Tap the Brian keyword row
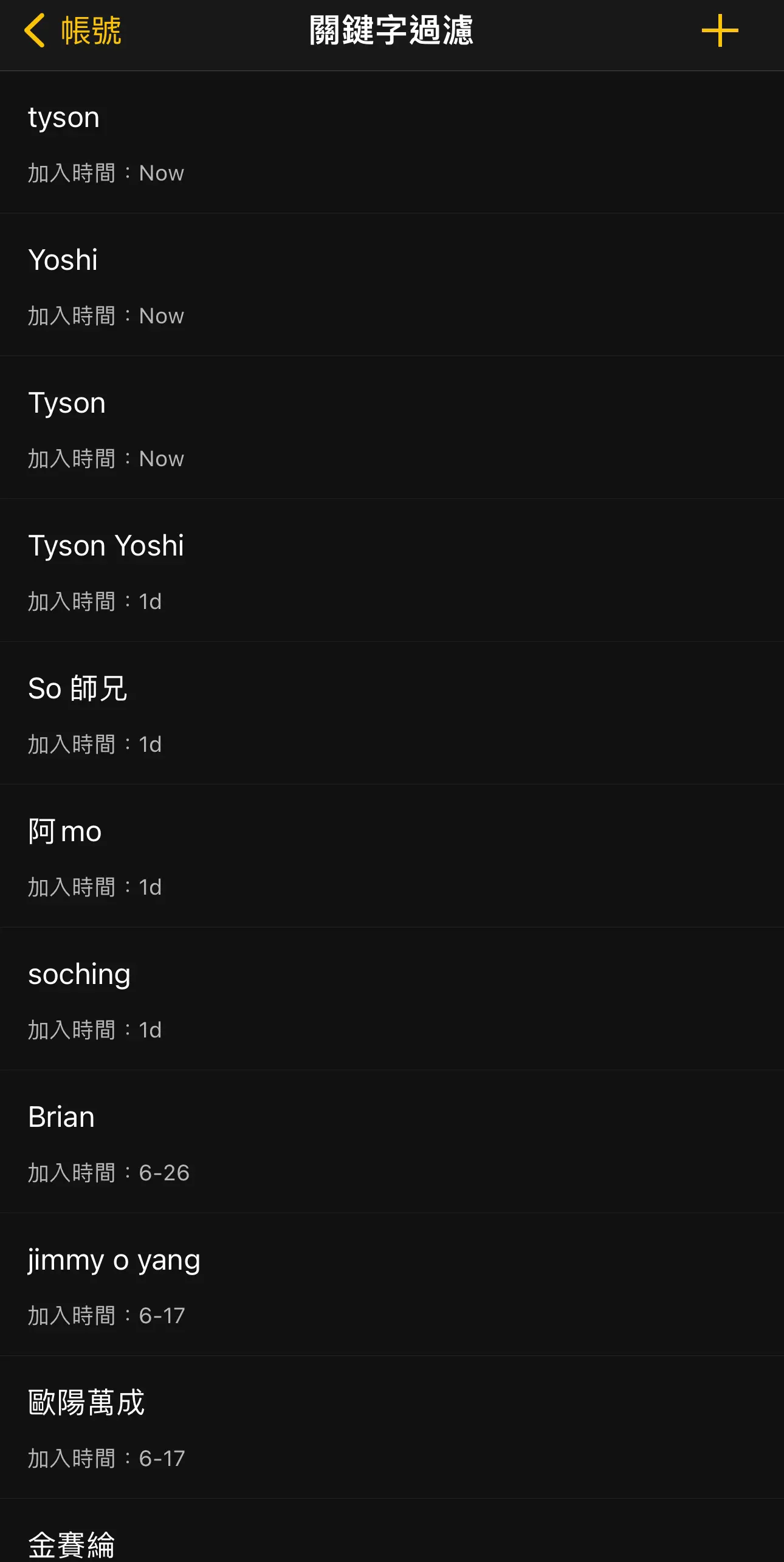784x1562 pixels. click(x=392, y=1142)
